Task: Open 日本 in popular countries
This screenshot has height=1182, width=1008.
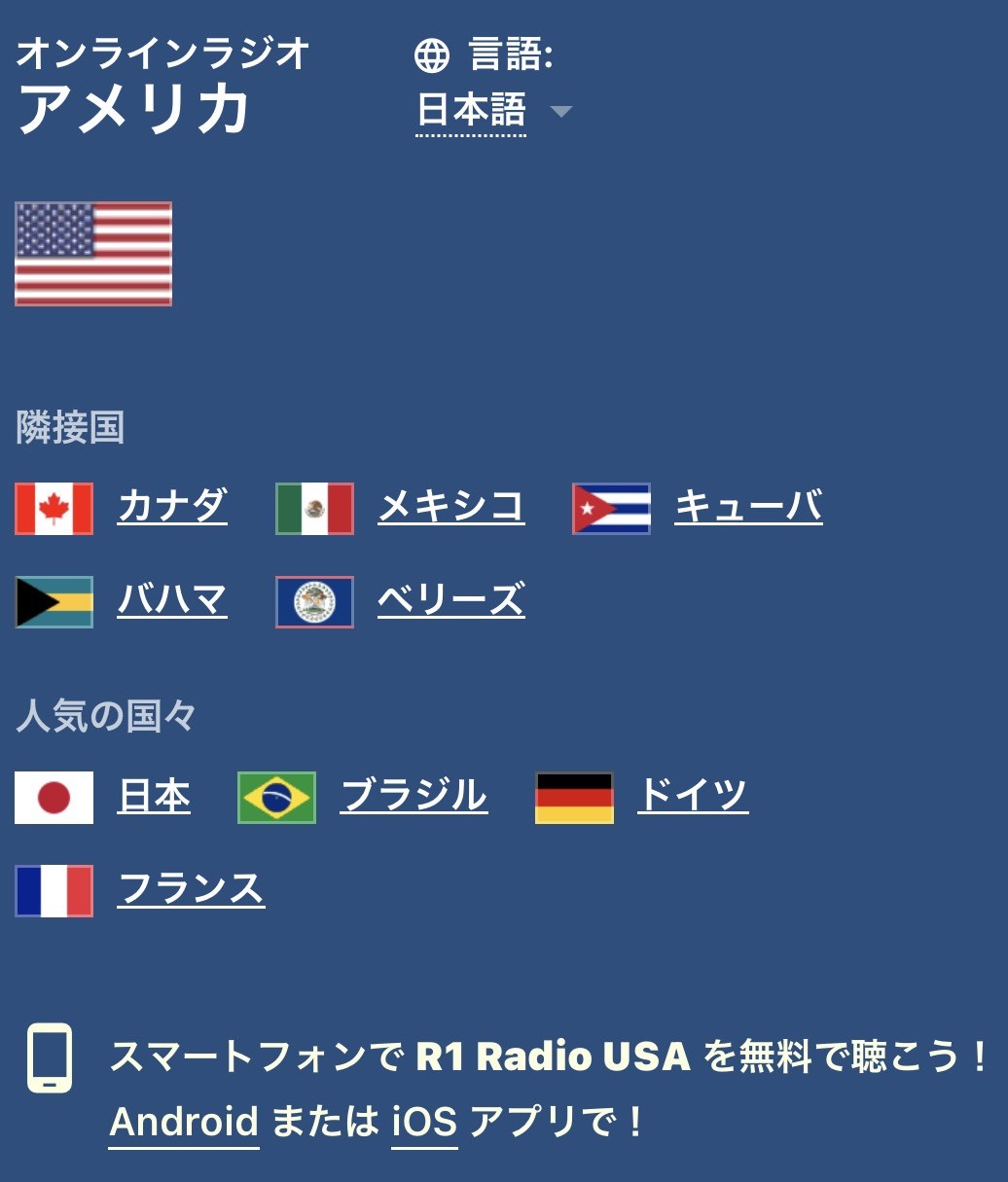Action: tap(154, 796)
